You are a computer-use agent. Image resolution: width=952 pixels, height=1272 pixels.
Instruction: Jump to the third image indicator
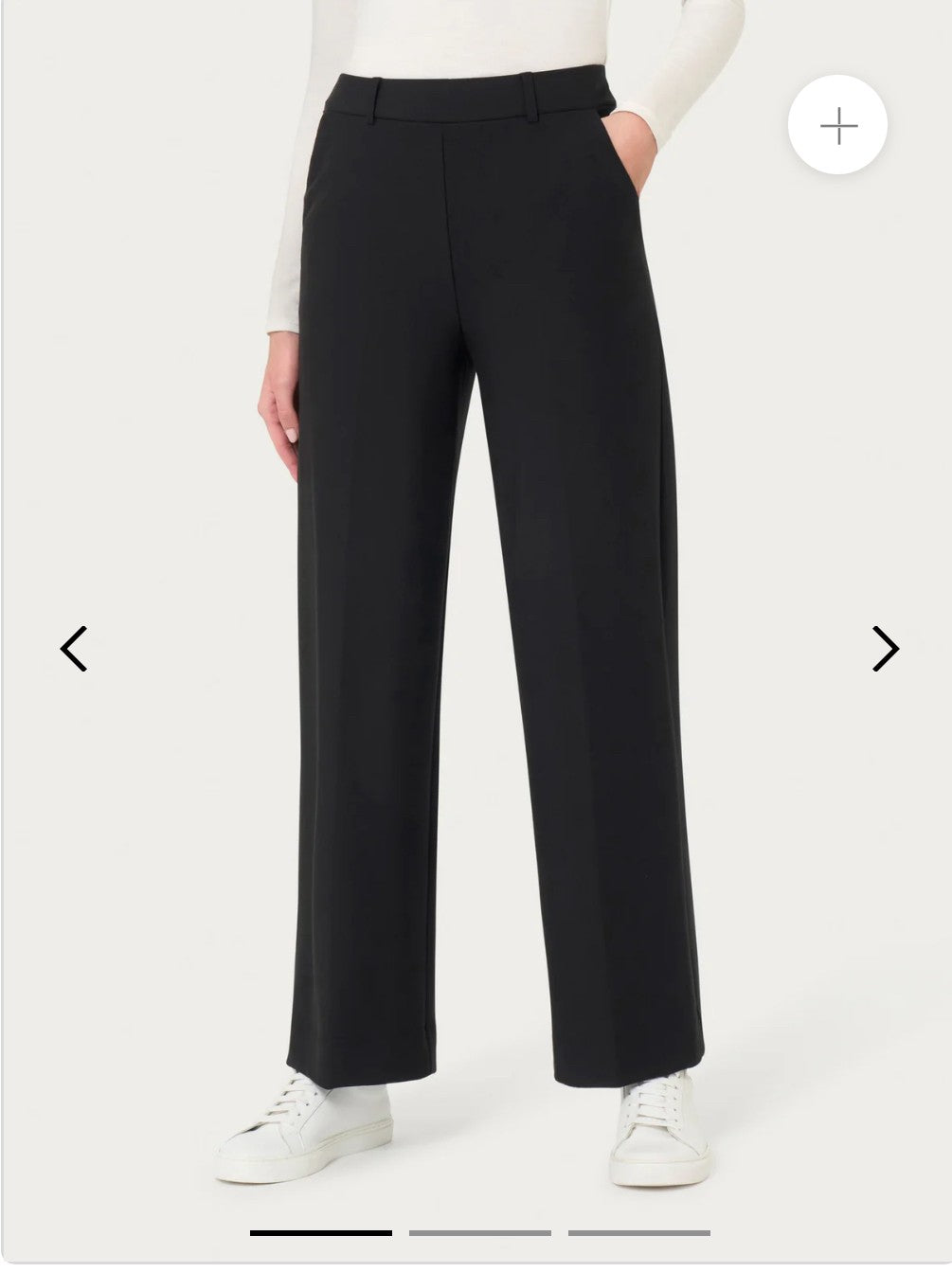coord(638,1233)
